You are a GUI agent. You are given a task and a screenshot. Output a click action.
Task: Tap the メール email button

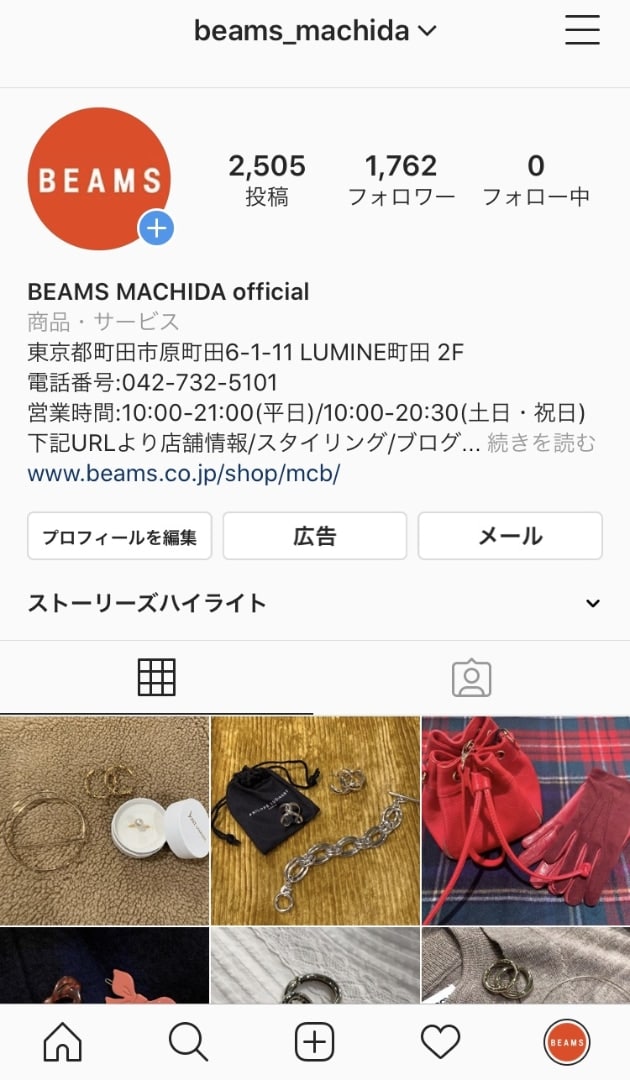[x=510, y=536]
